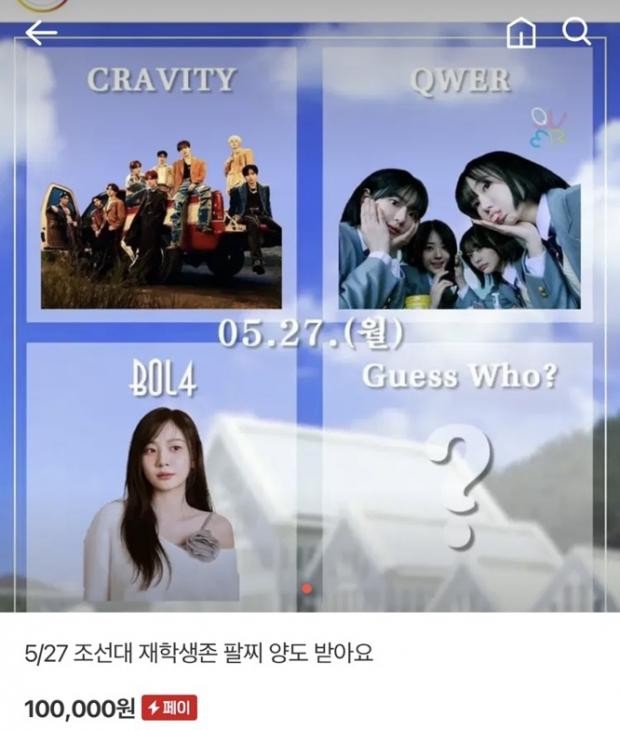Open the festival lineup product image
Viewport: 620px width, 730px height.
coord(310,330)
